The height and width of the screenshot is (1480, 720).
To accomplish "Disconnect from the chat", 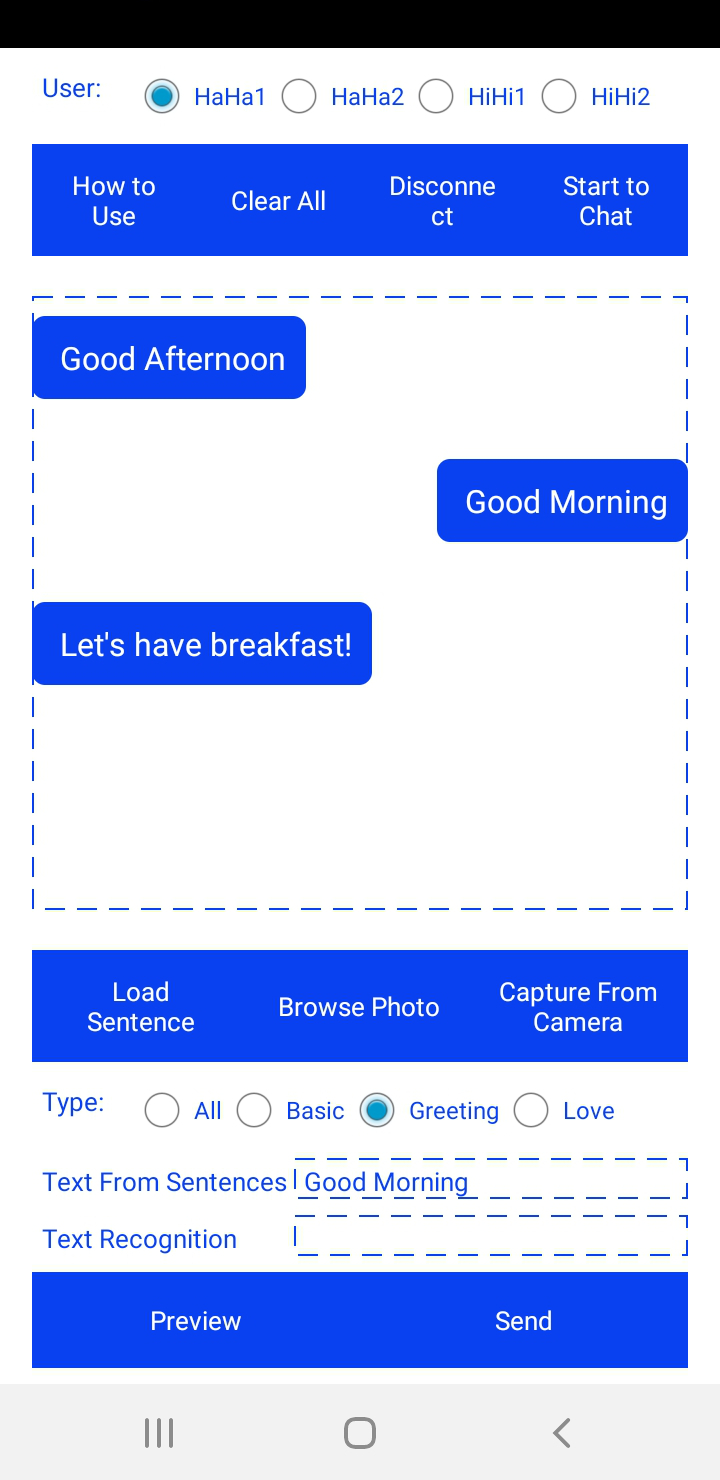I will click(442, 201).
